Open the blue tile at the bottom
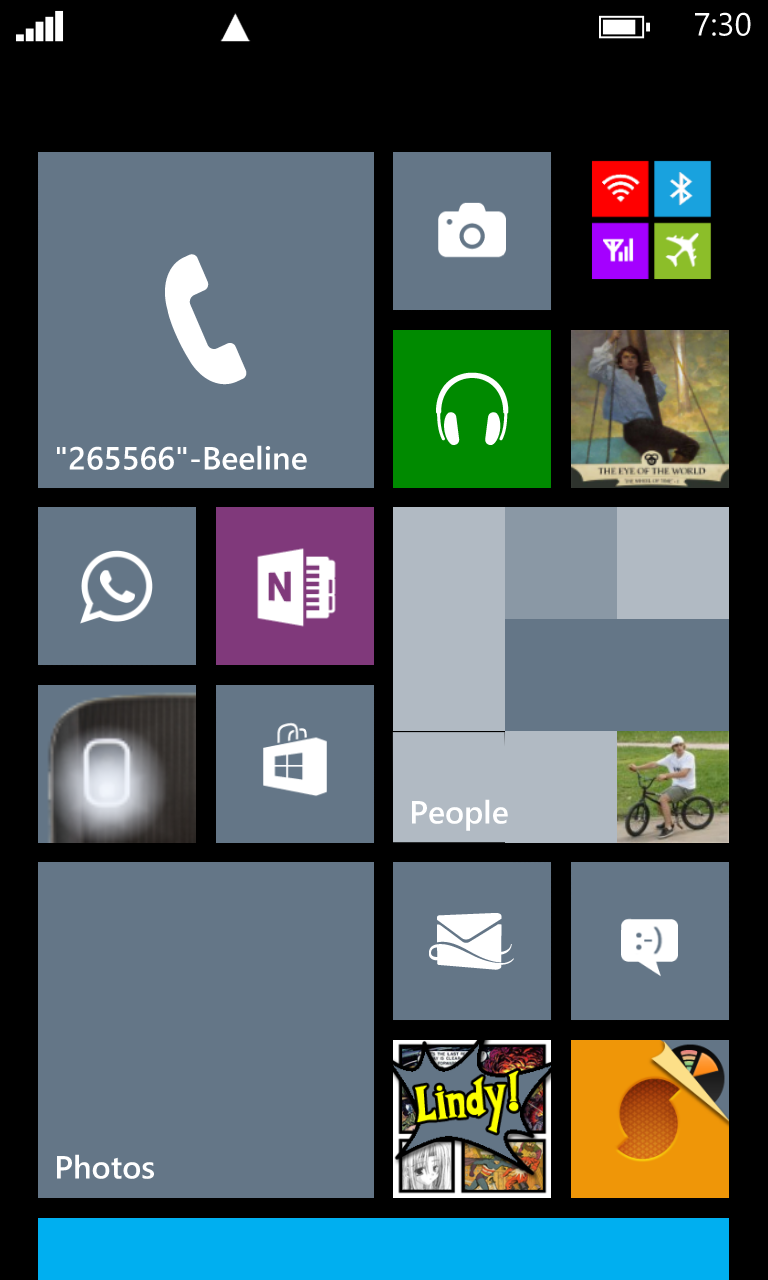Viewport: 768px width, 1280px height. point(384,1249)
